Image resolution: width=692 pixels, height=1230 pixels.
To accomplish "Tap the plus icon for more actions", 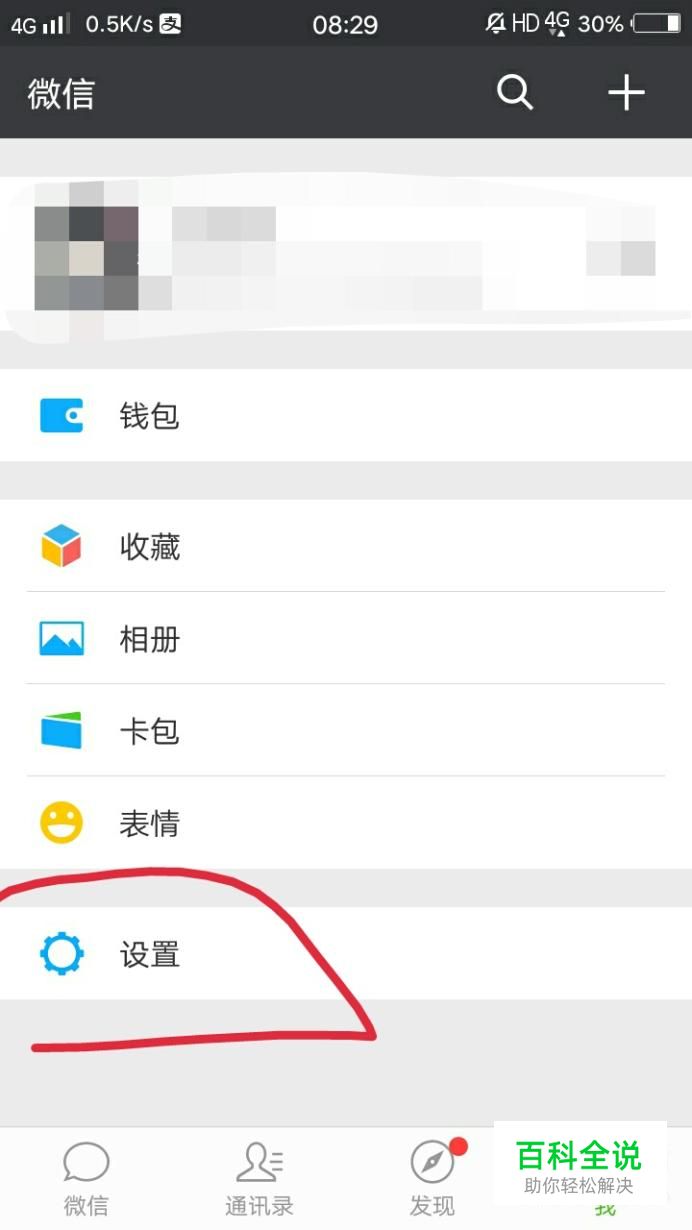I will click(x=626, y=93).
